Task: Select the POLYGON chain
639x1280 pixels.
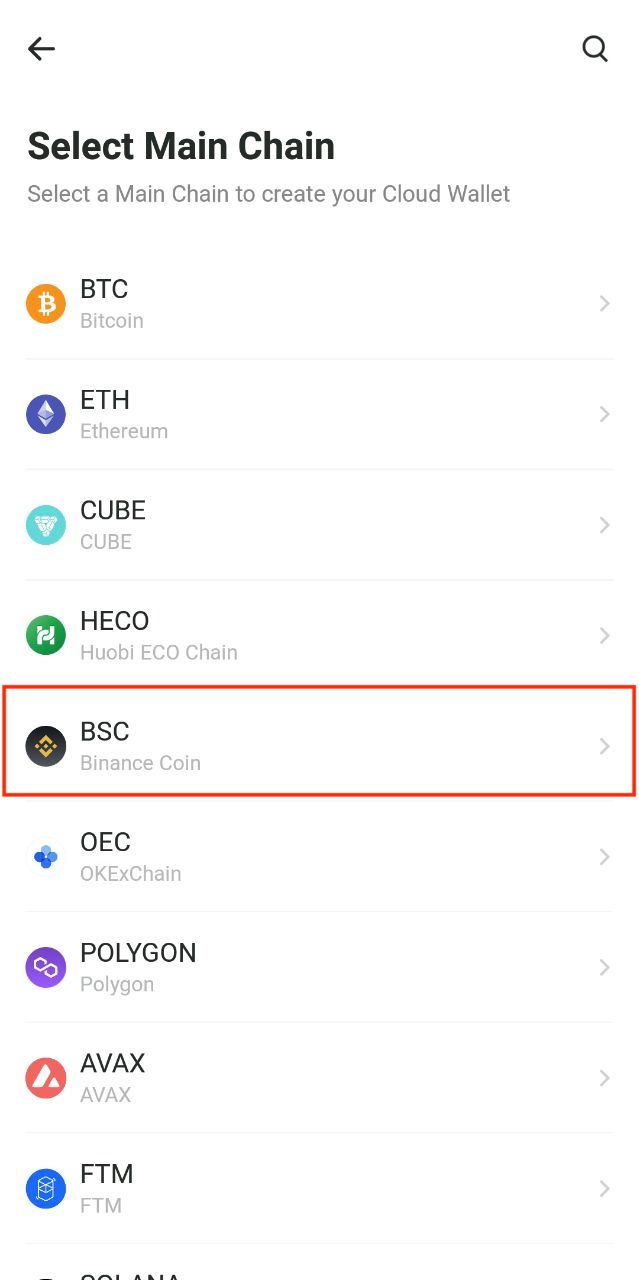Action: point(319,967)
